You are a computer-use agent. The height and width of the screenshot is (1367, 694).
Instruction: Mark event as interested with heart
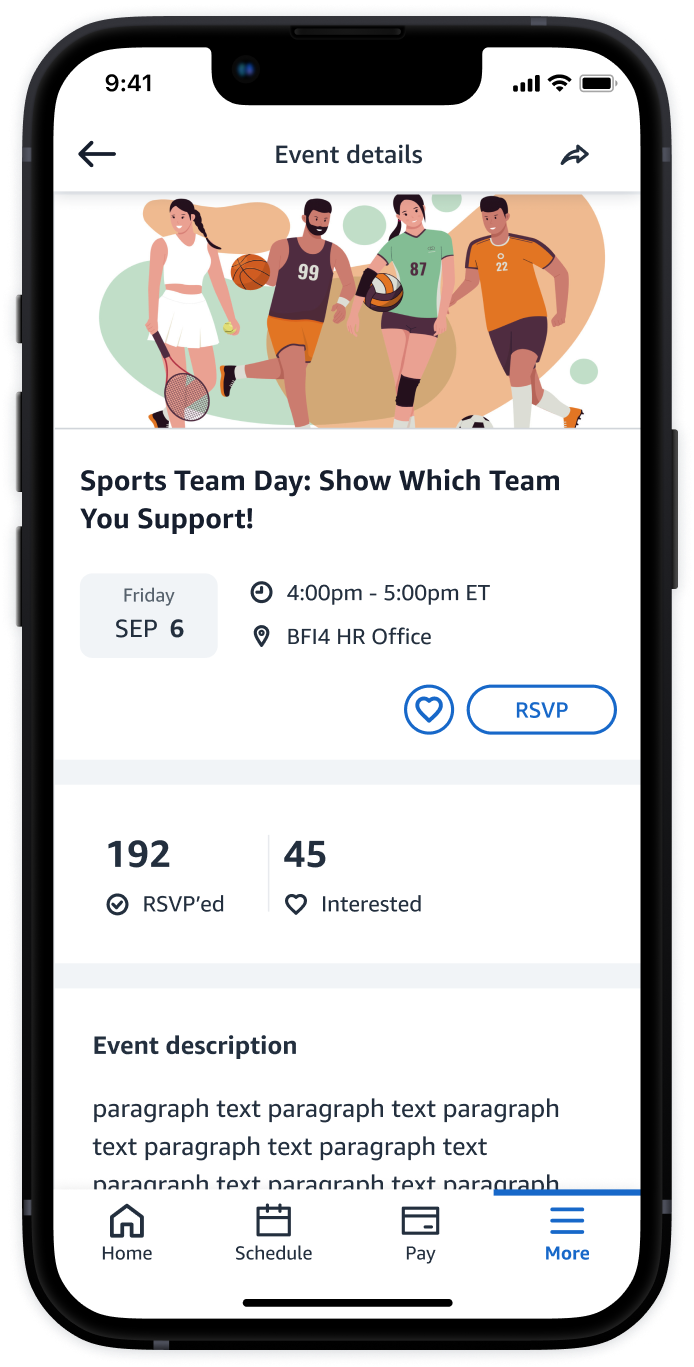tap(429, 710)
